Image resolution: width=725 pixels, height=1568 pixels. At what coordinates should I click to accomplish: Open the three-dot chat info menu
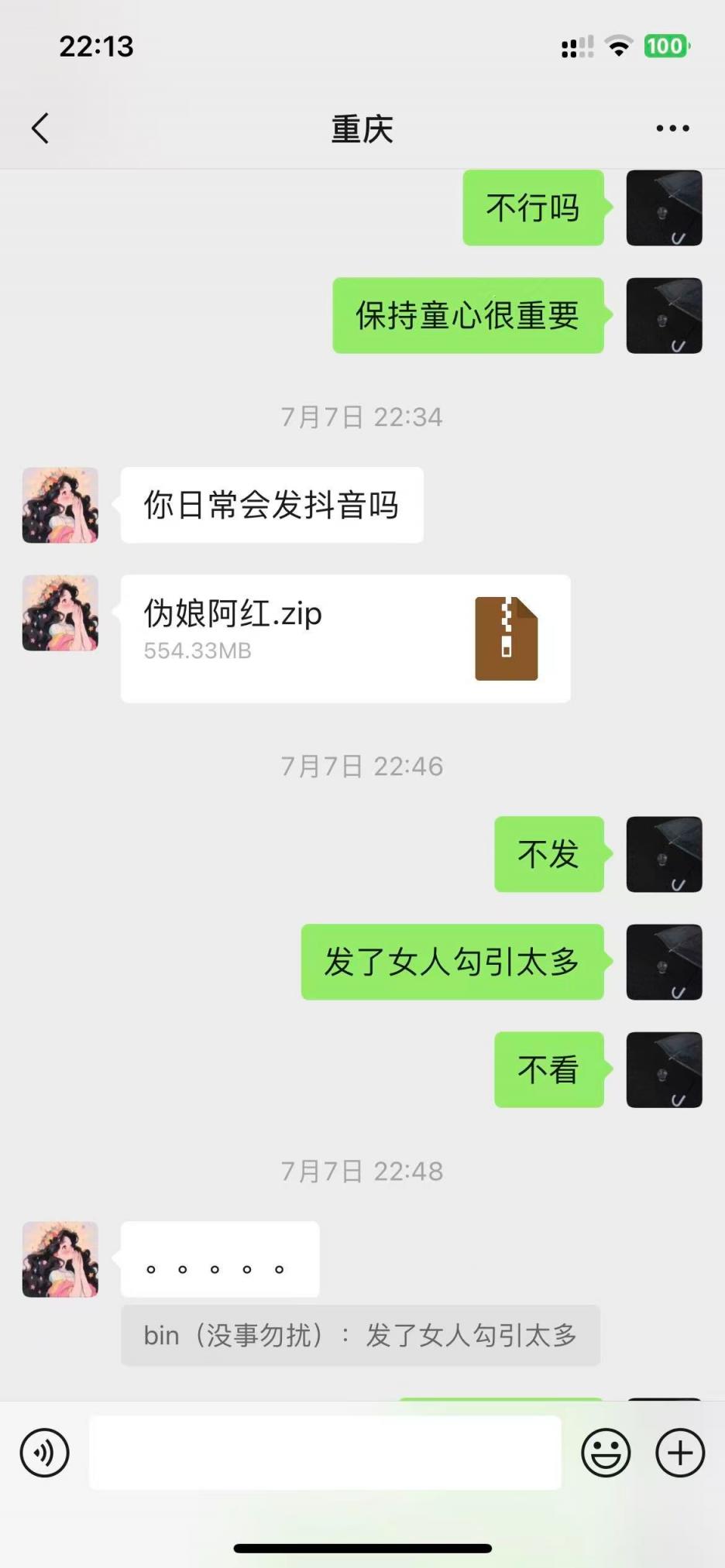672,129
